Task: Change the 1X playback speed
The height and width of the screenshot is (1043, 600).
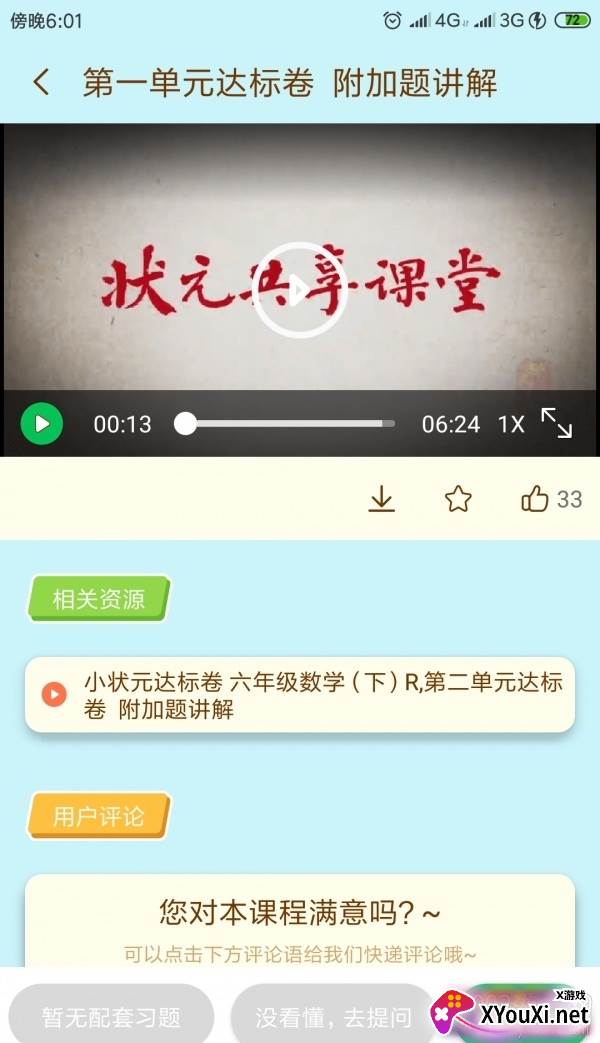Action: (511, 424)
